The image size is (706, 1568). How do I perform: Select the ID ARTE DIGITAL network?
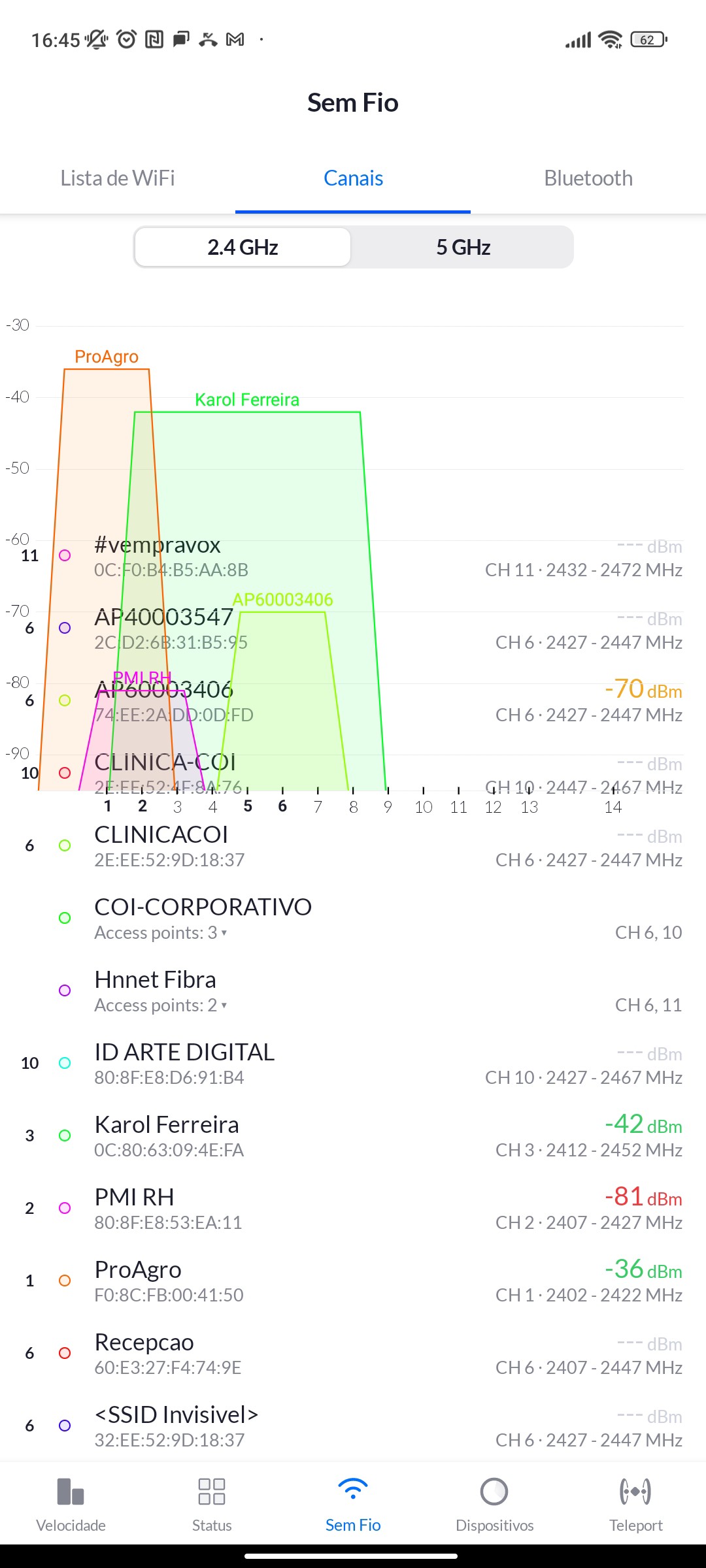pos(353,1064)
